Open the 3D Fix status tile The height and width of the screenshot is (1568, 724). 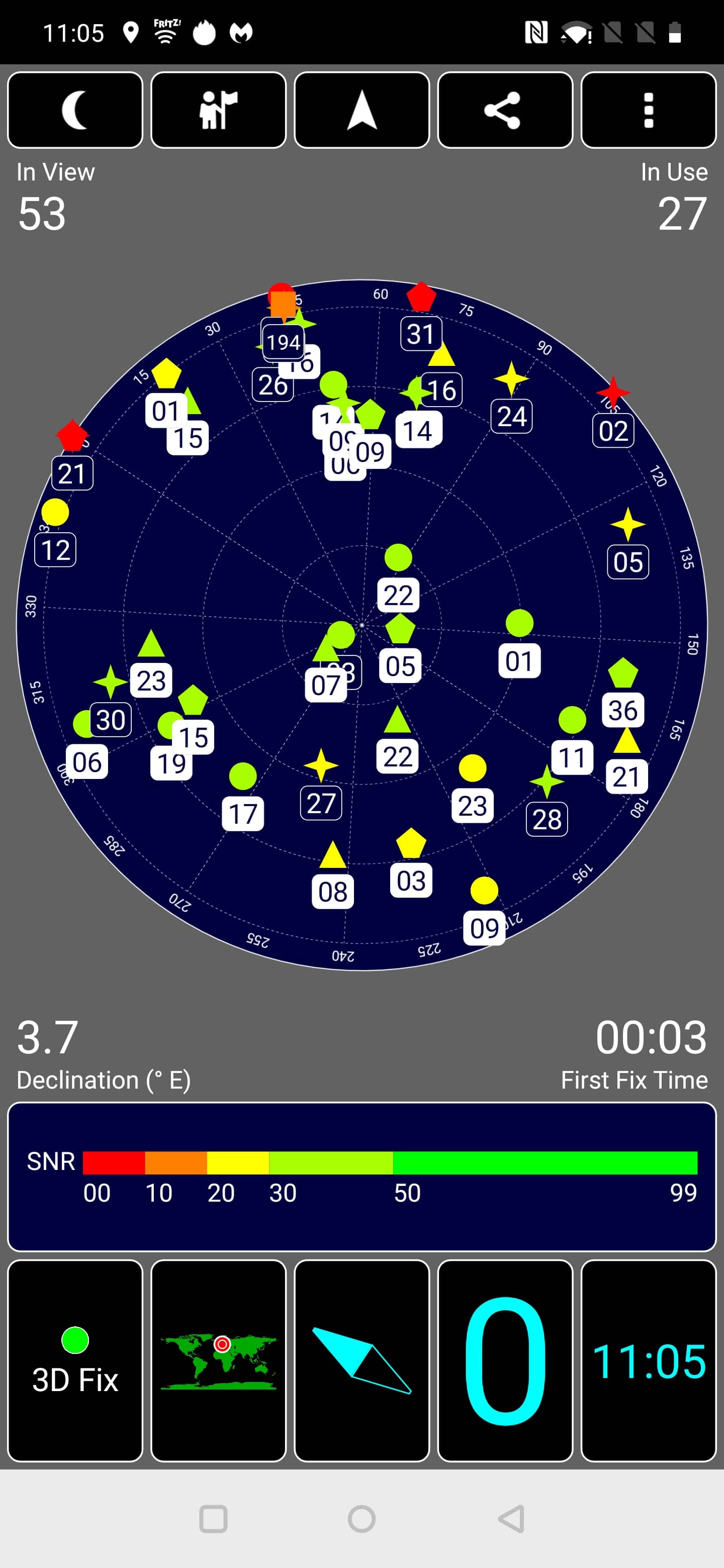pos(75,1361)
